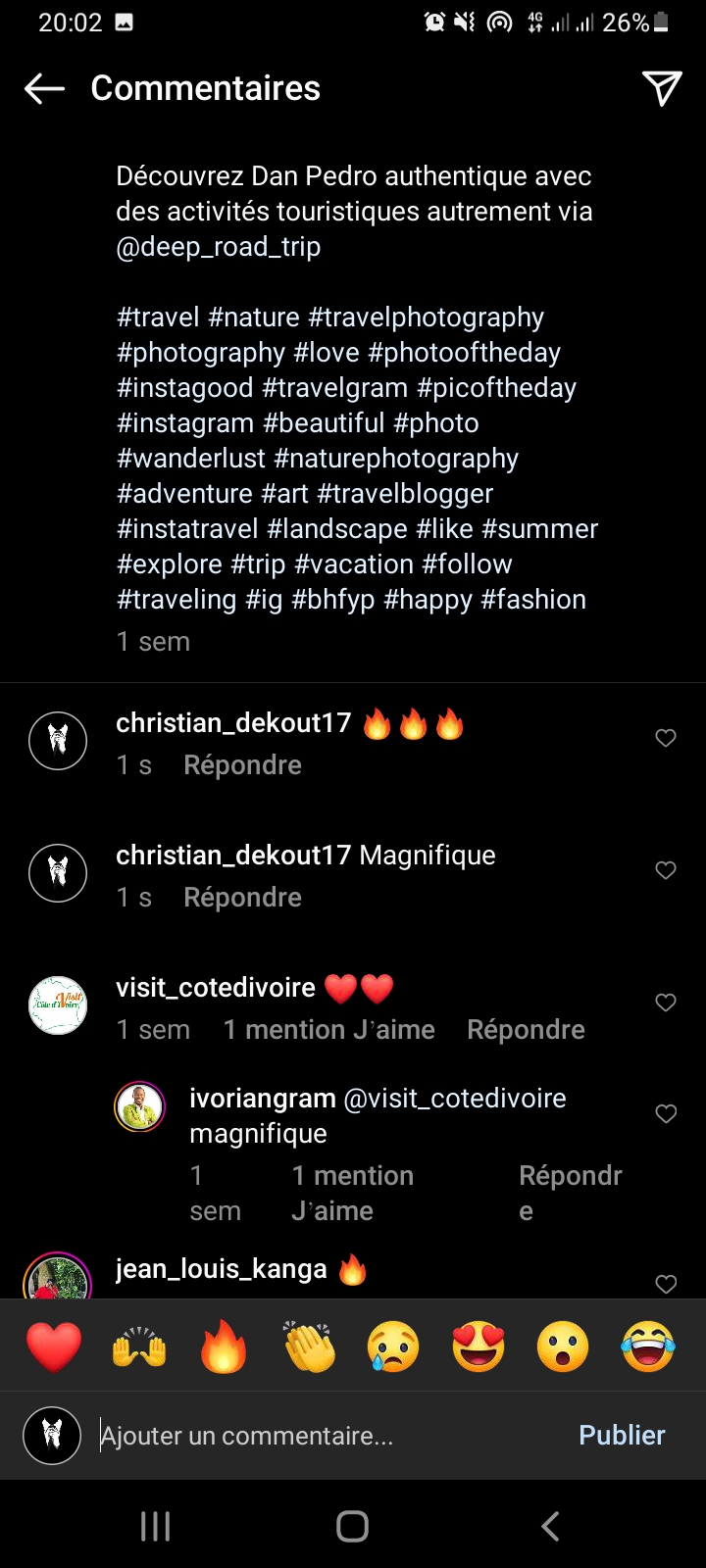Like jean_louis_kanga's fire comment
Image resolution: width=706 pixels, height=1568 pixels.
click(x=666, y=1283)
